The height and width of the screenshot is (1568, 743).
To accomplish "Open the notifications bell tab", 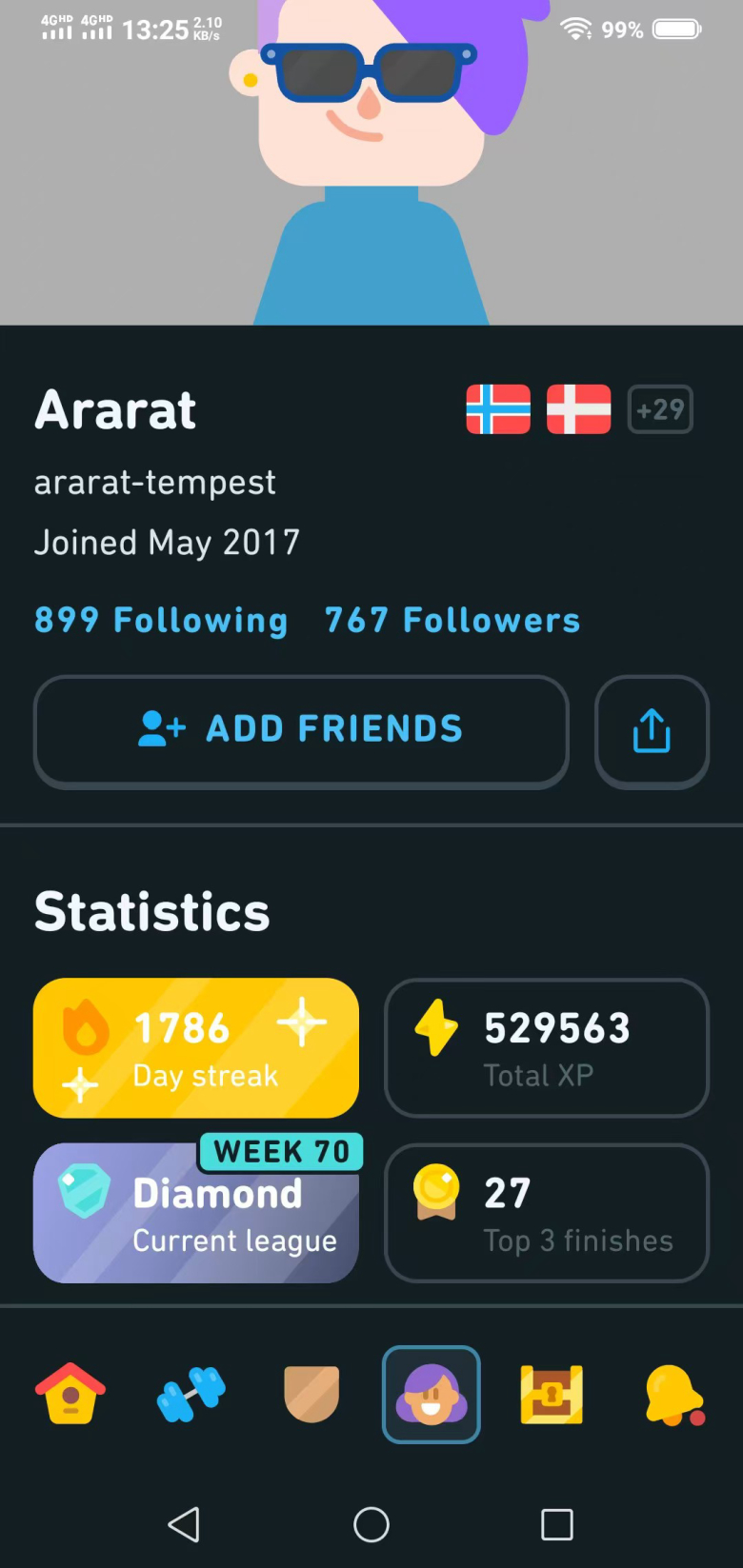I will point(673,1394).
